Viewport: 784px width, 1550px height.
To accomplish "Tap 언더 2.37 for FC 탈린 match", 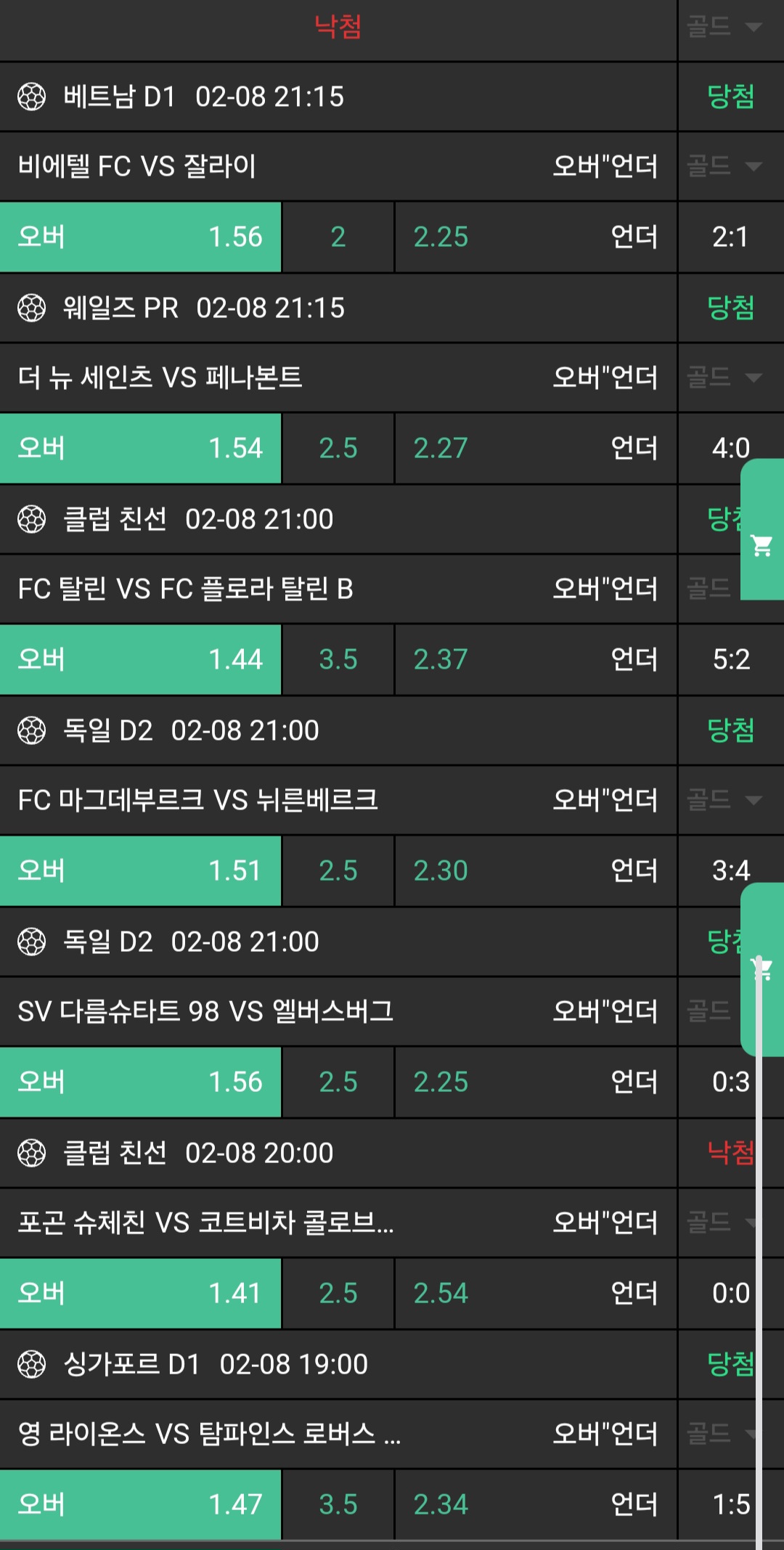I will point(535,659).
